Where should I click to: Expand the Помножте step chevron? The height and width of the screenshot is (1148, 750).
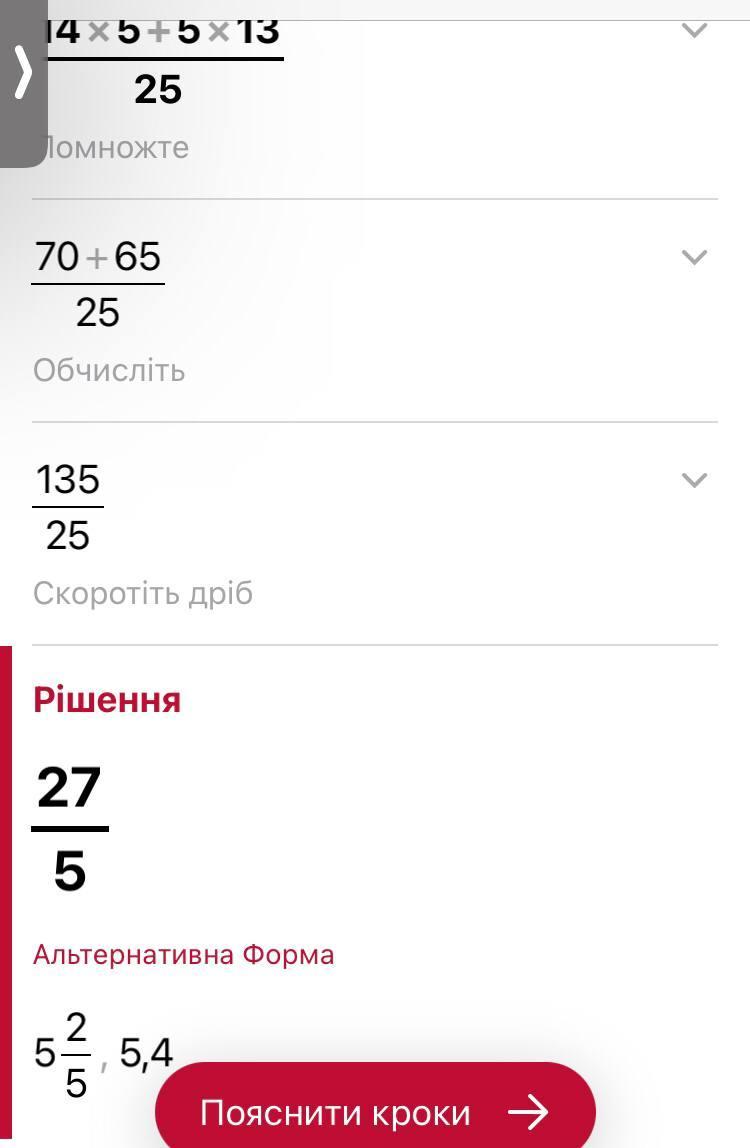click(x=694, y=31)
